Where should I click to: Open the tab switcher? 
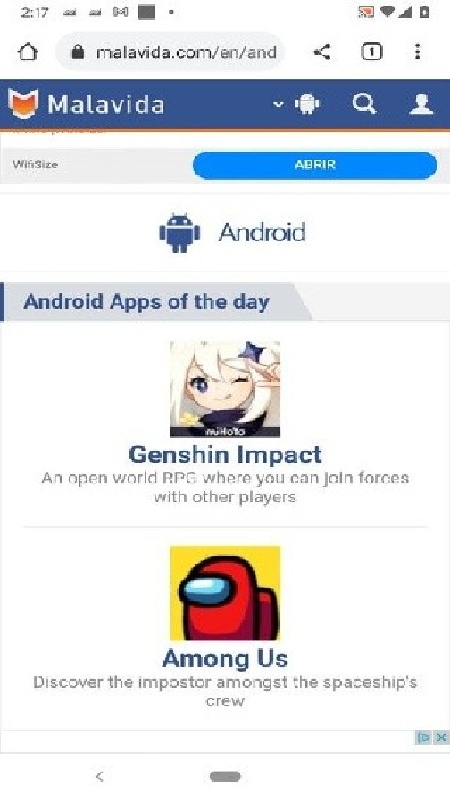[x=371, y=52]
